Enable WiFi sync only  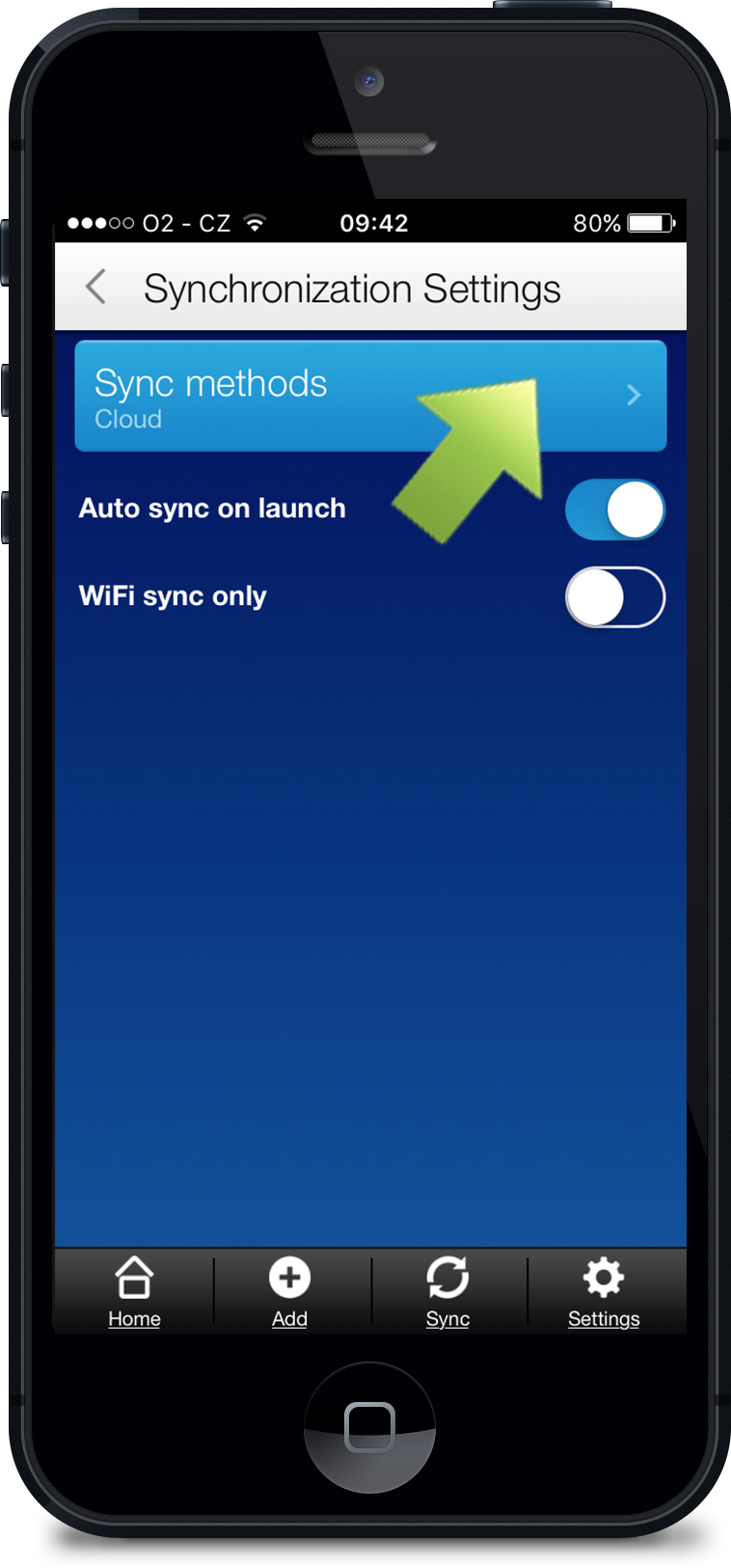615,597
